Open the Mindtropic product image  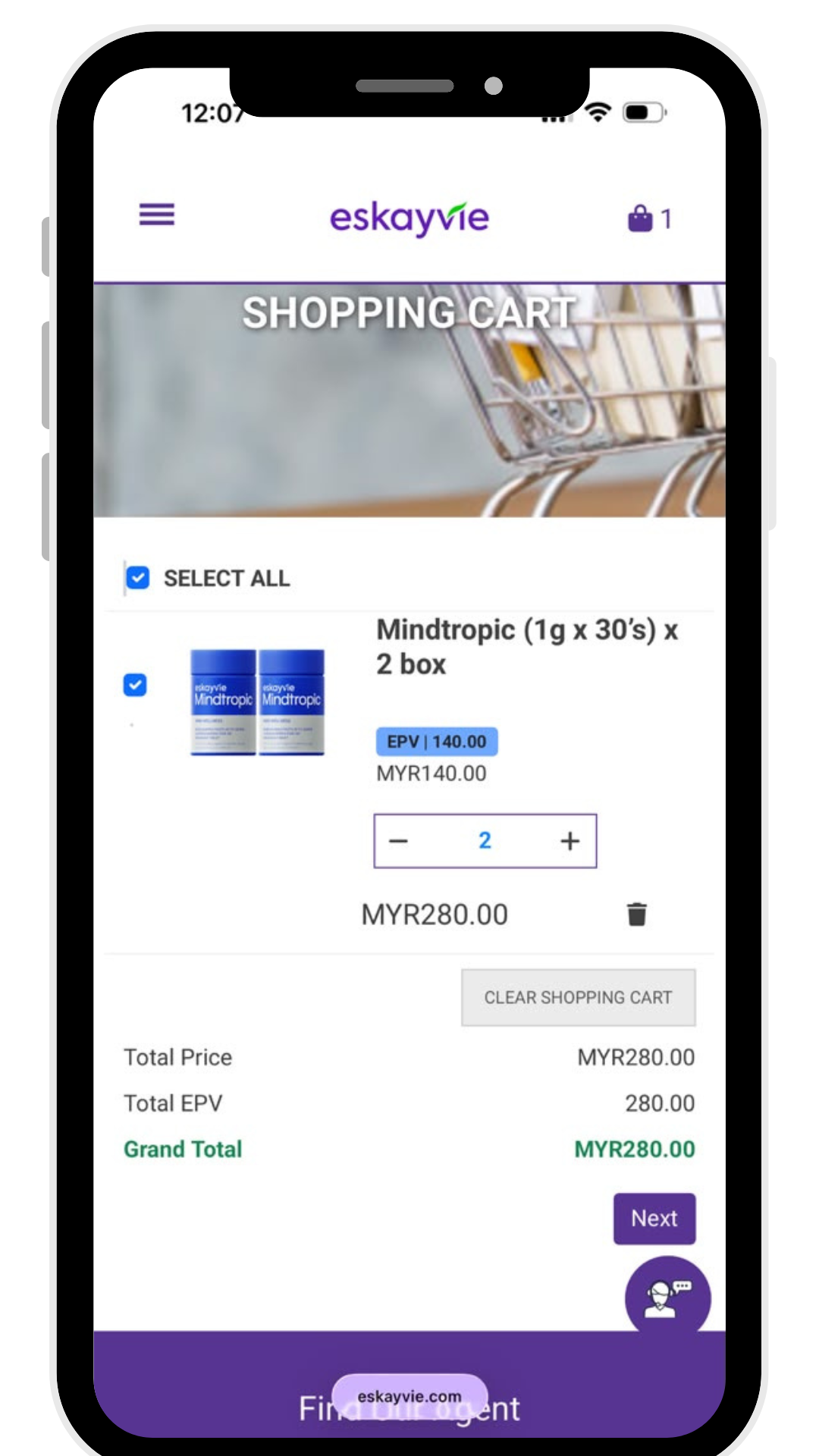click(x=258, y=701)
